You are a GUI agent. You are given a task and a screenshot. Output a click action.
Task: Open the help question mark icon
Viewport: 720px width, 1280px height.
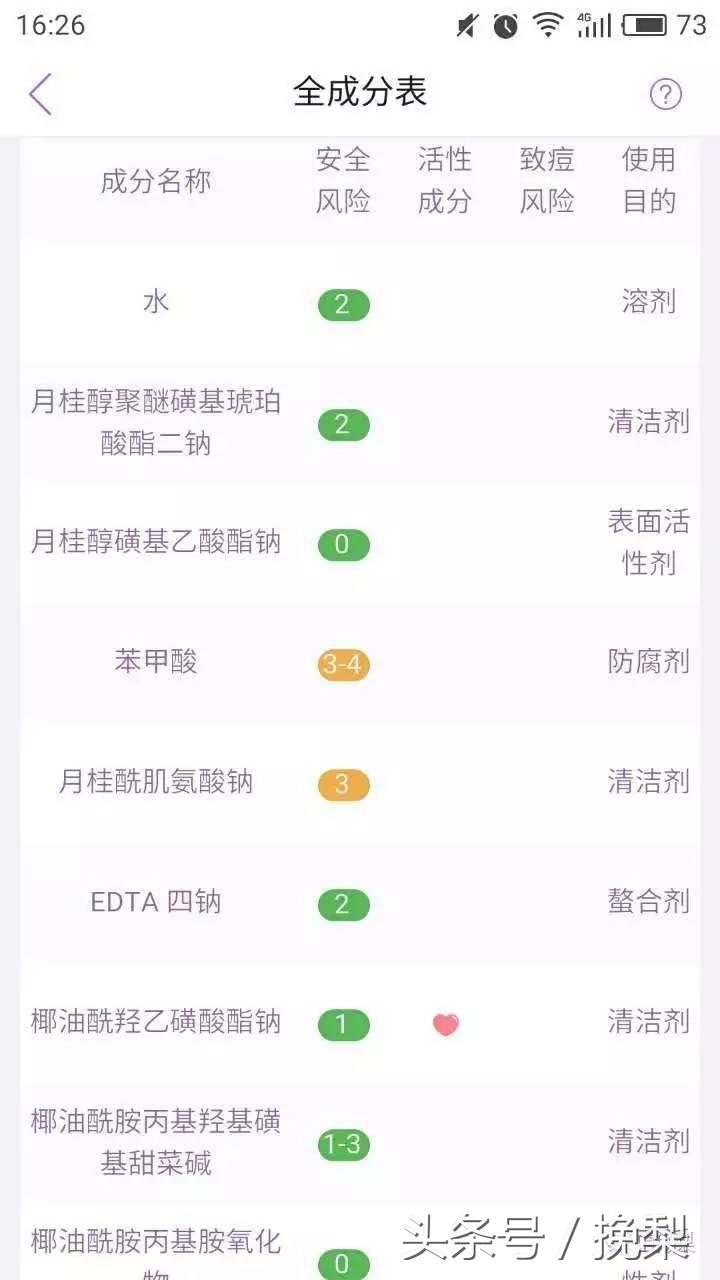[666, 94]
